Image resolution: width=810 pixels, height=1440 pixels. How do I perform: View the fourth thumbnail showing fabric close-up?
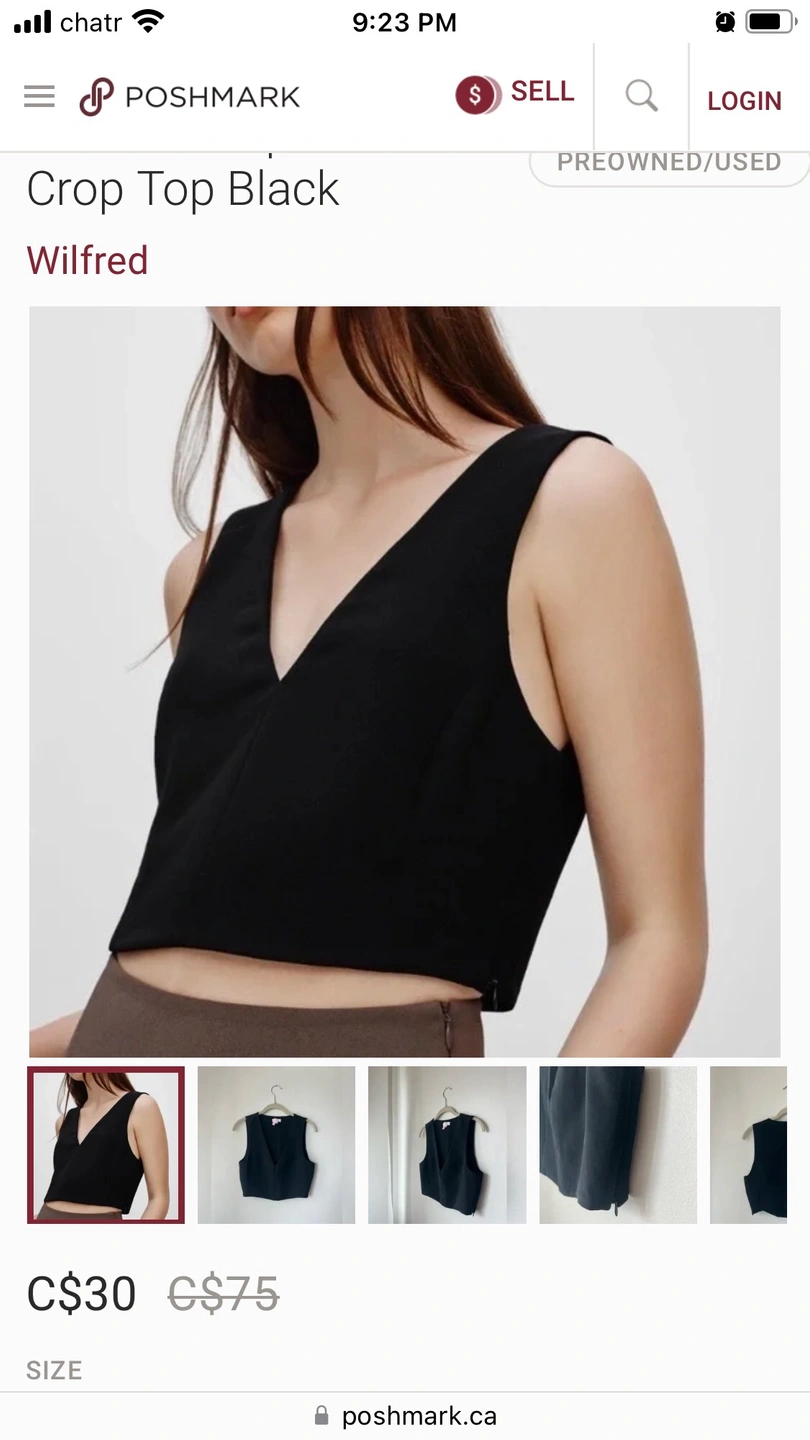click(x=618, y=1145)
